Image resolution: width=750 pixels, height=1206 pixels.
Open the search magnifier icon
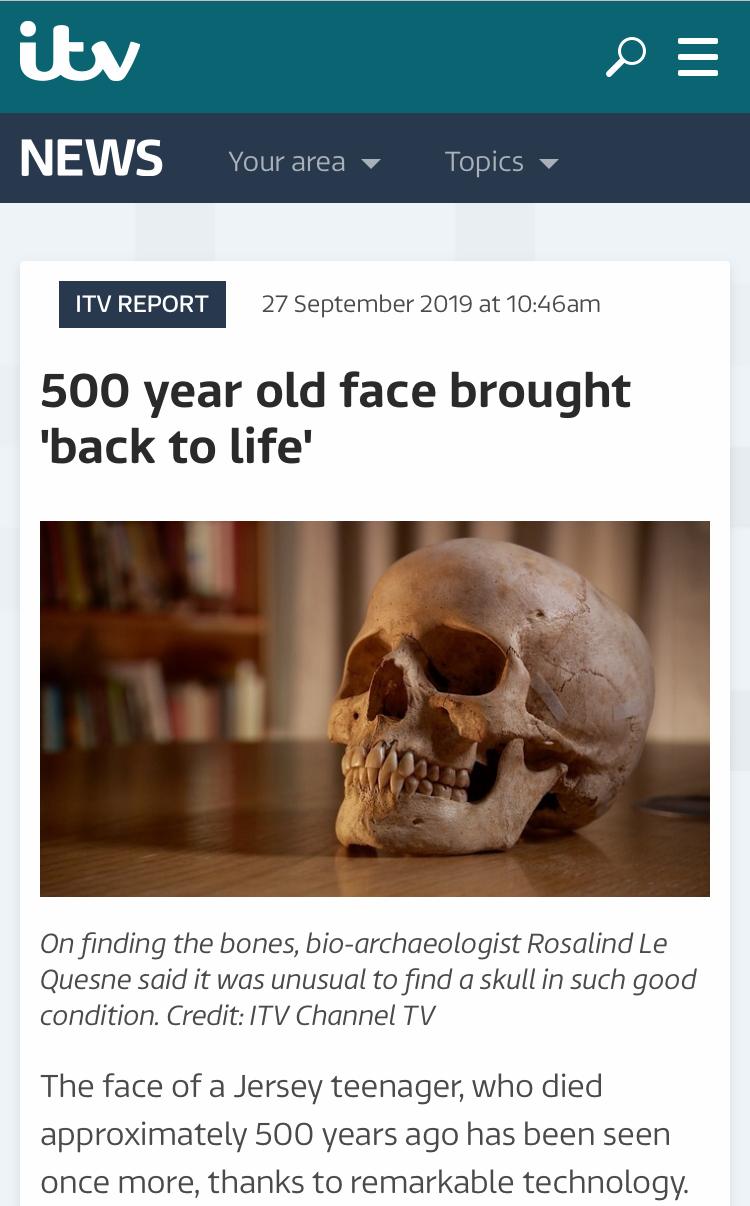(626, 57)
